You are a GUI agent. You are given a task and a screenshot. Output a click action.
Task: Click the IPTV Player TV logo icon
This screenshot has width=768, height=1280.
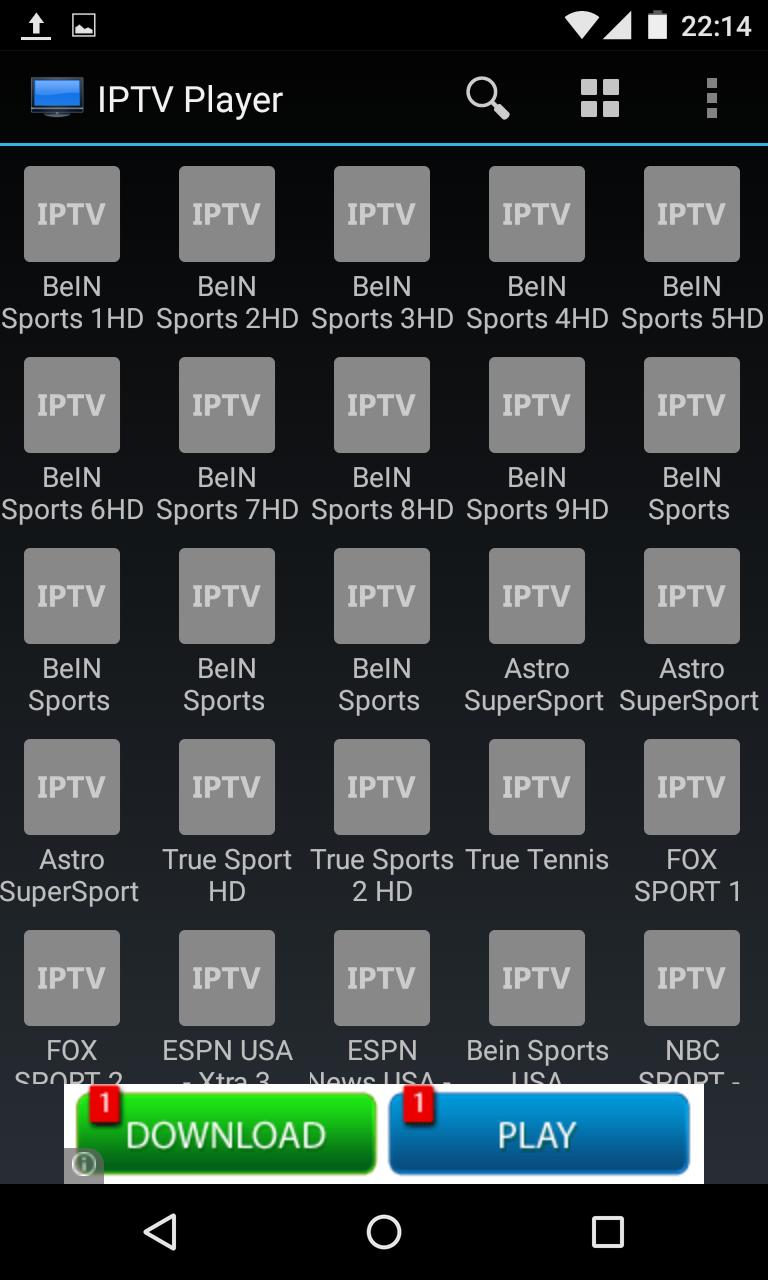(57, 97)
